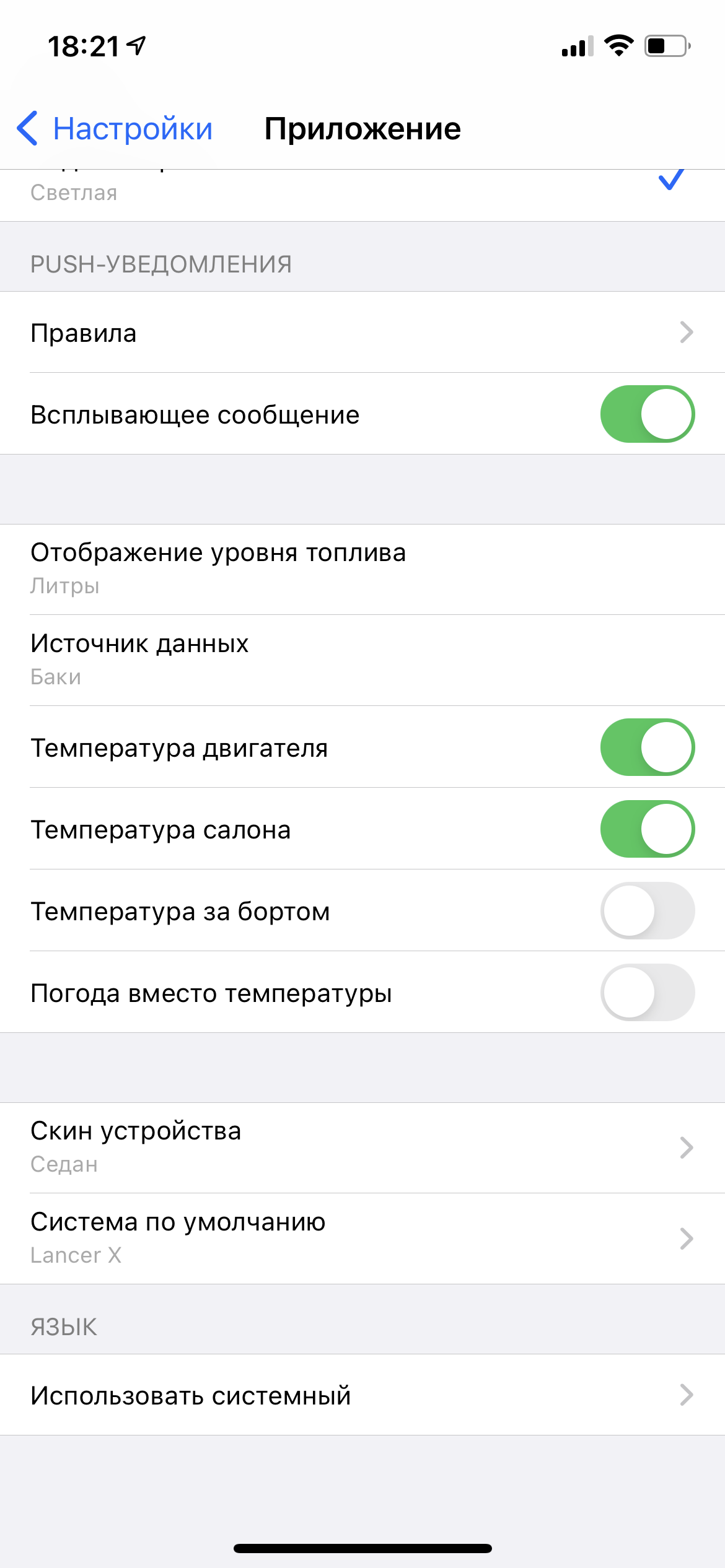Select the Светлая theme option

coord(362,193)
